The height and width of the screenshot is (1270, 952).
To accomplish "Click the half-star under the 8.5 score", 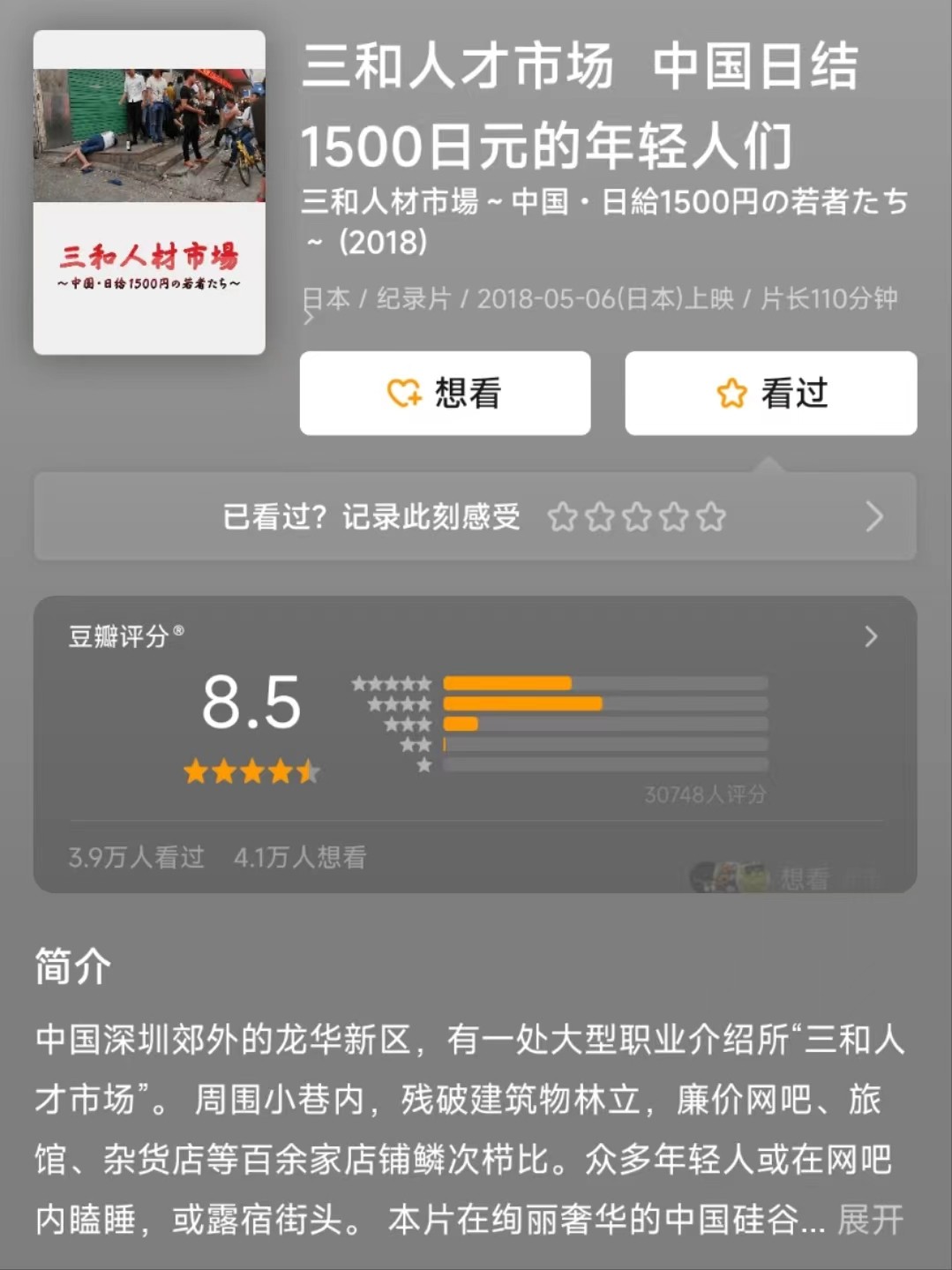I will tap(311, 771).
